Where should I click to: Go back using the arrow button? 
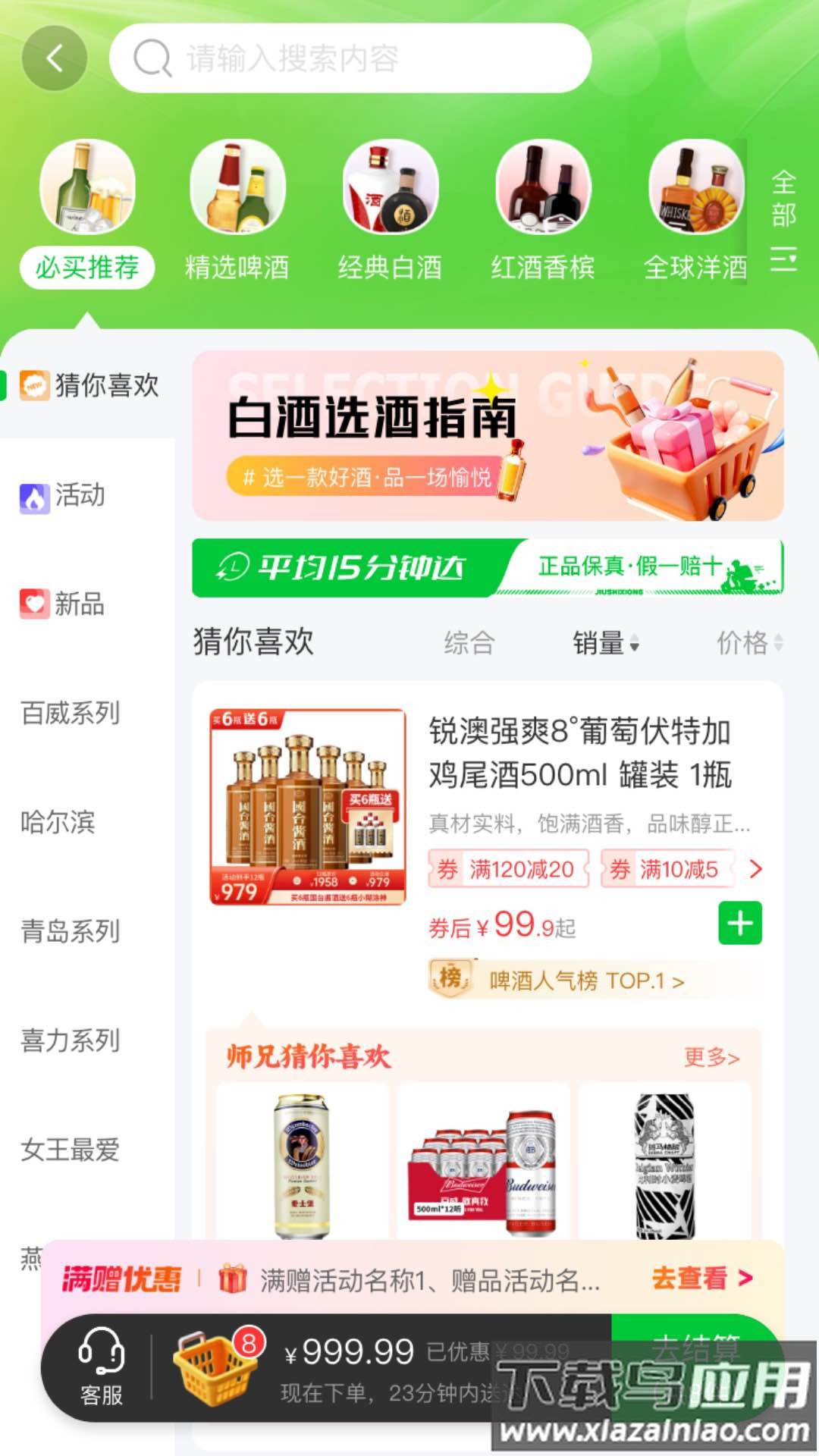click(x=55, y=58)
